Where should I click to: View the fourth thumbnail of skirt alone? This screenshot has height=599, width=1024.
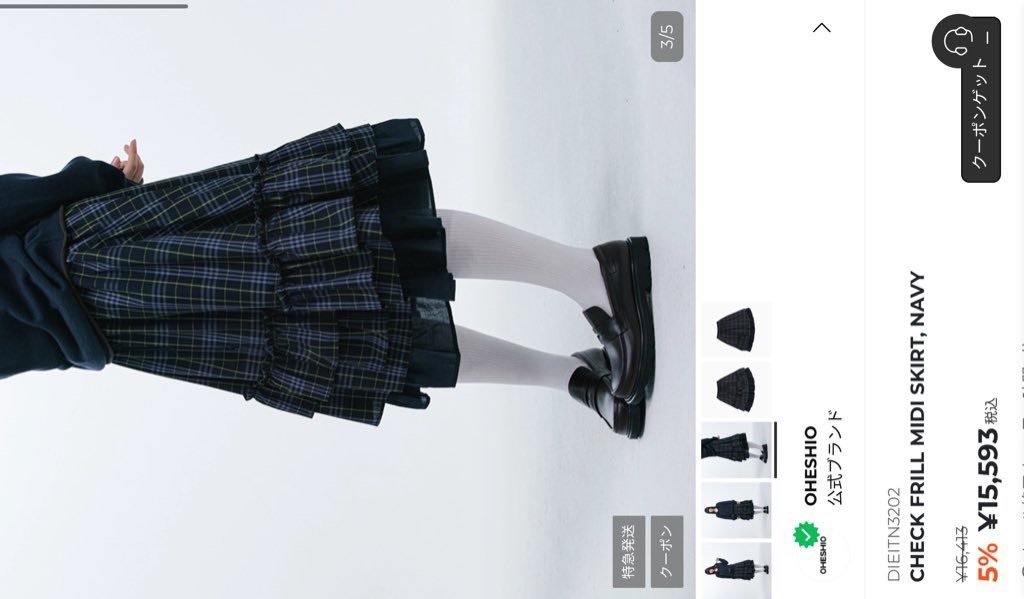coord(736,390)
